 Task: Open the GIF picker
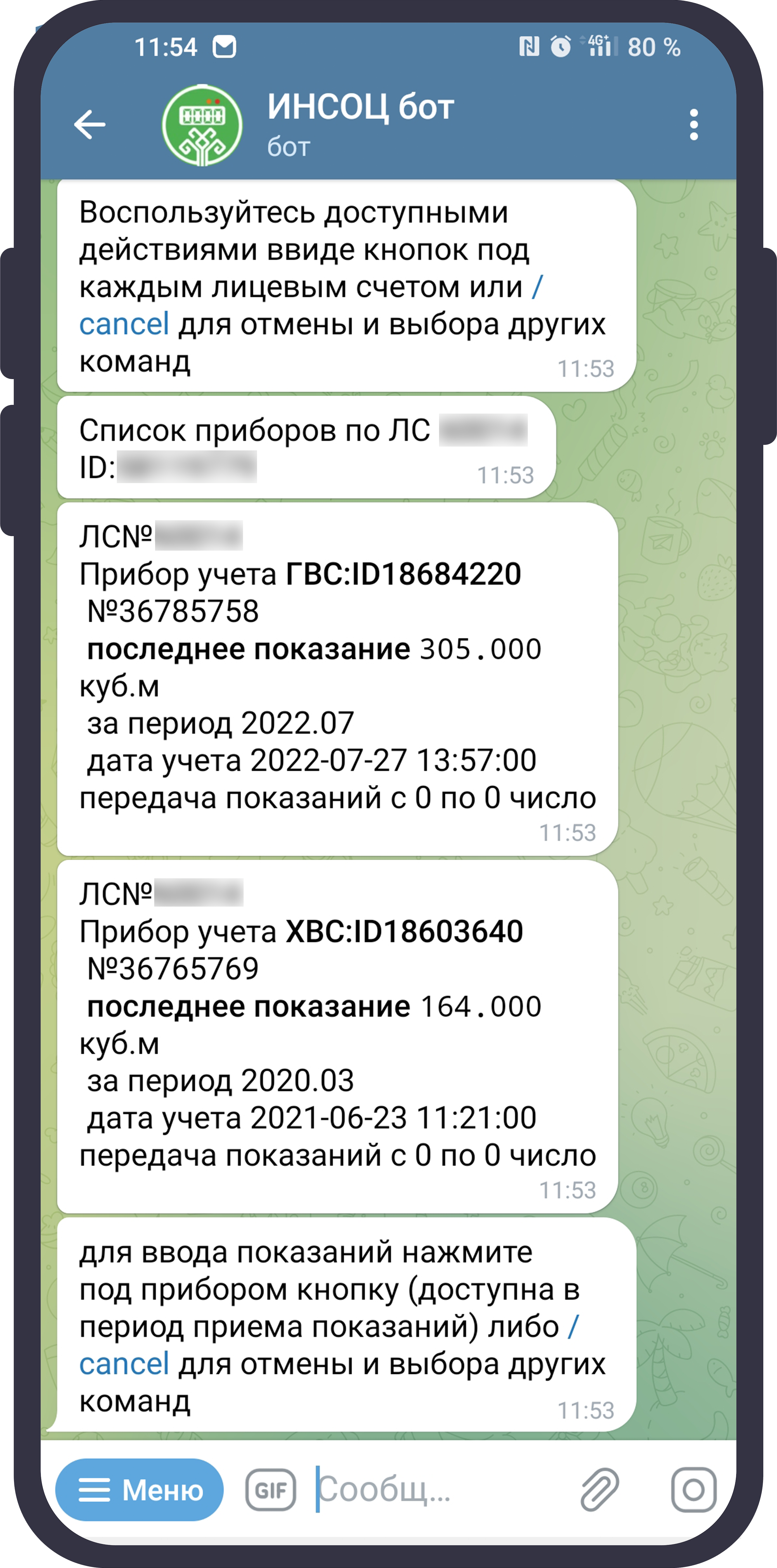tap(271, 1490)
